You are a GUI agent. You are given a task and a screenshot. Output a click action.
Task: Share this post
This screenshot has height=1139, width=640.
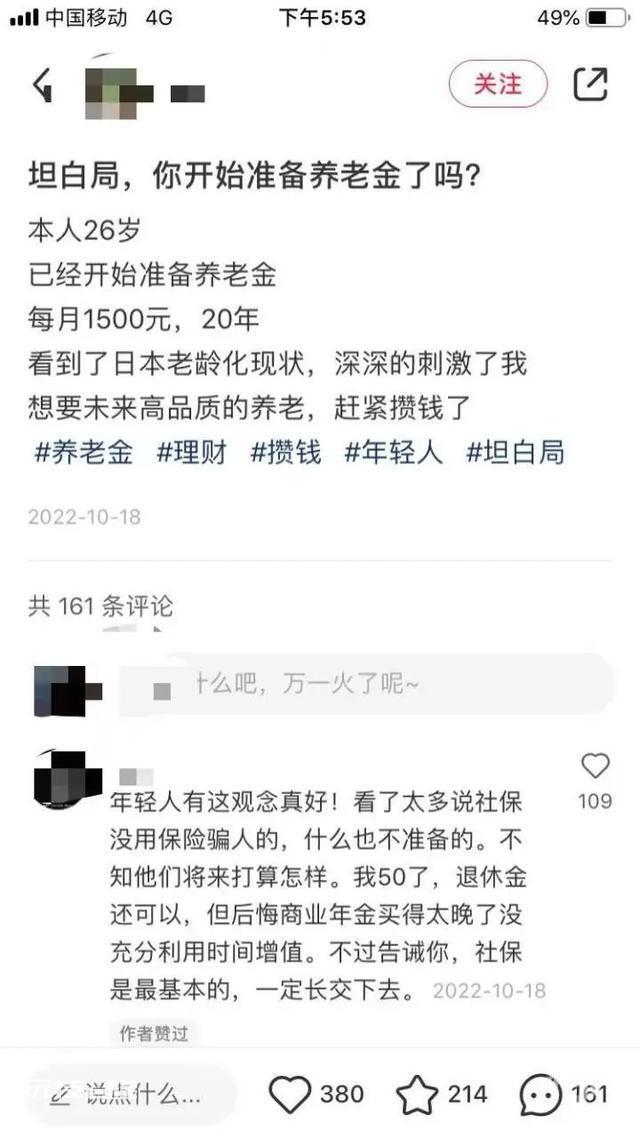click(590, 84)
